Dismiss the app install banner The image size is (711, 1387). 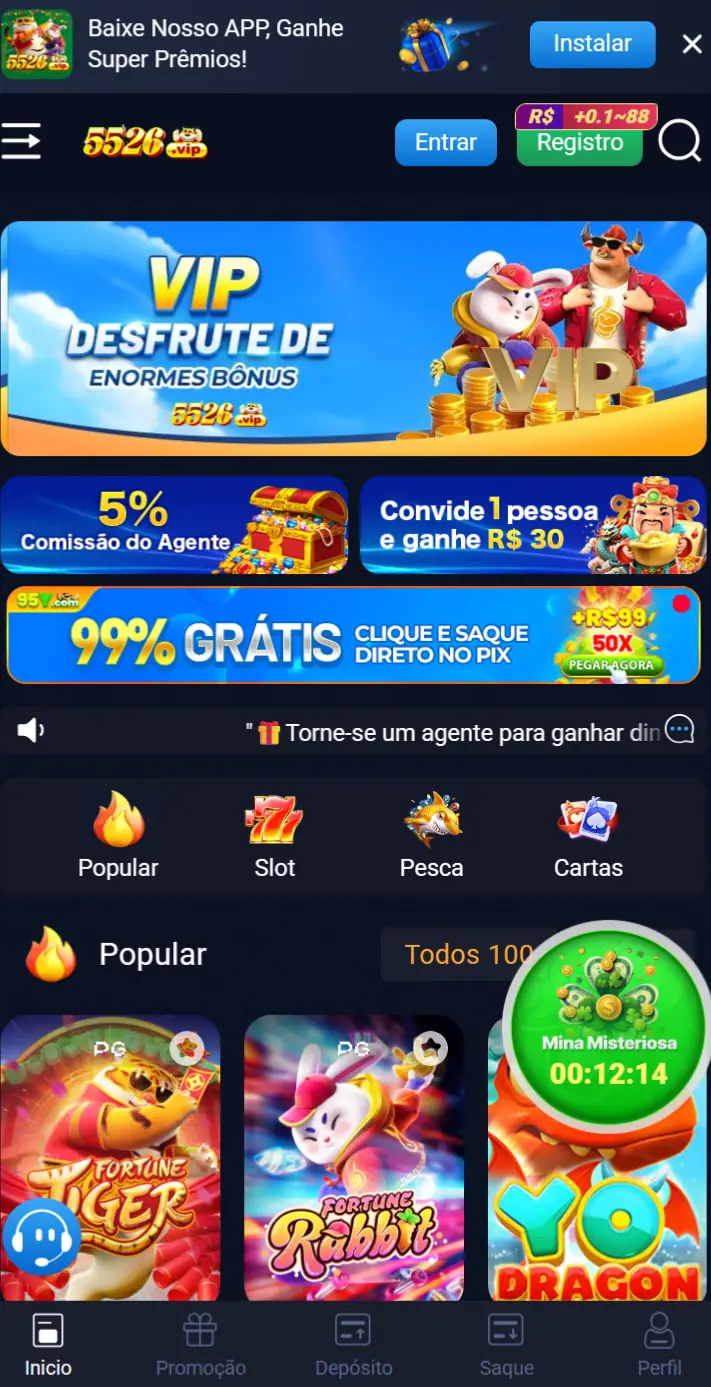point(692,44)
